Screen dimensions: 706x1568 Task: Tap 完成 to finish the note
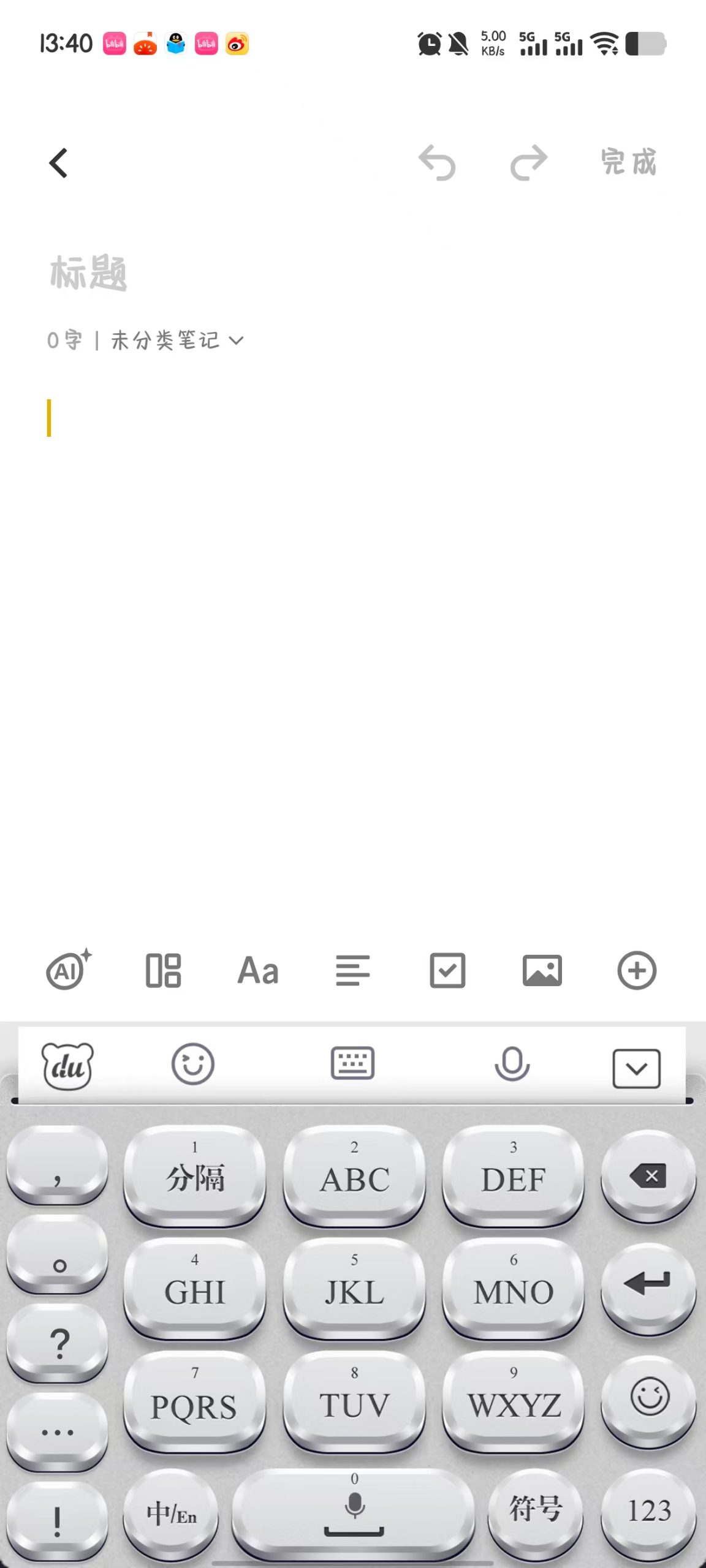click(628, 163)
